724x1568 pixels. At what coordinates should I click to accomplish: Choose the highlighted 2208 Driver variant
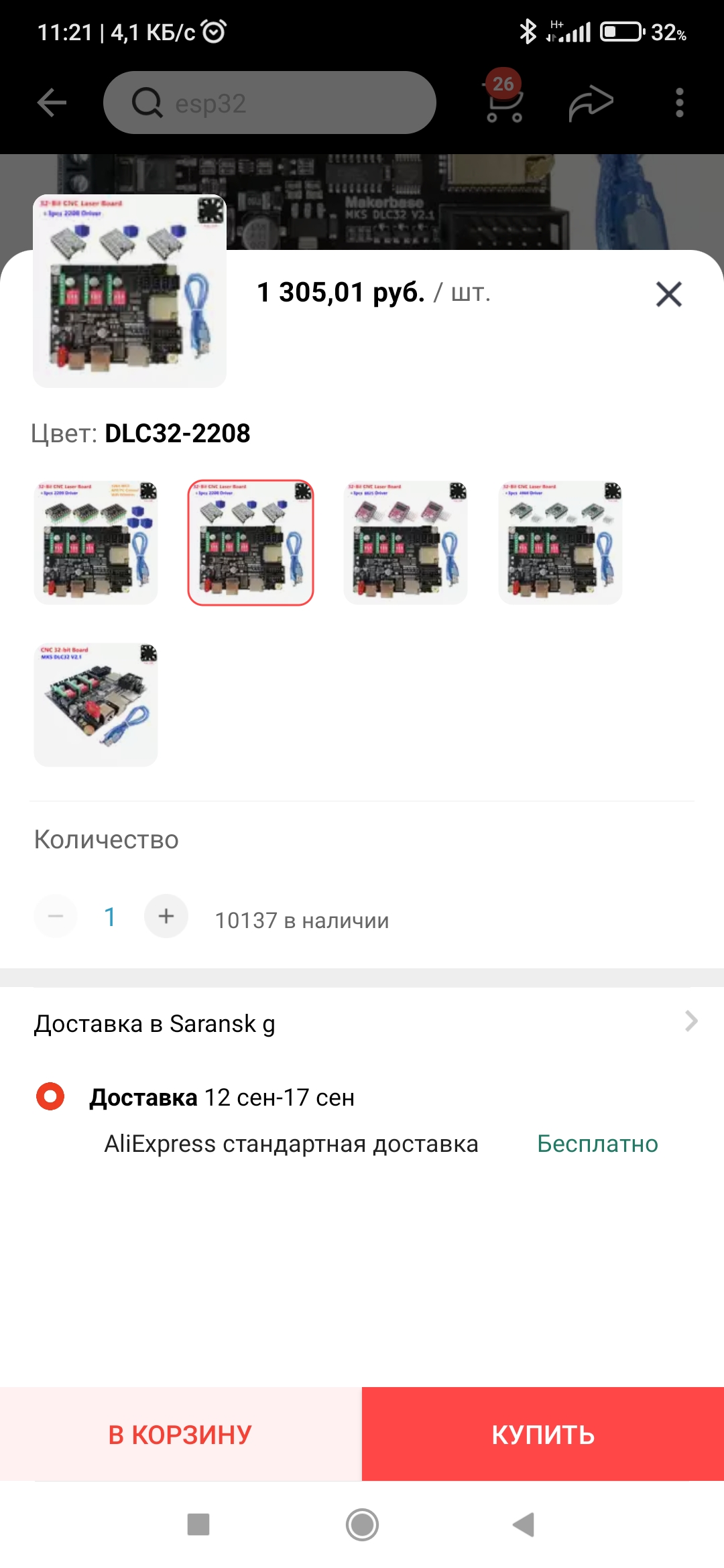(251, 542)
